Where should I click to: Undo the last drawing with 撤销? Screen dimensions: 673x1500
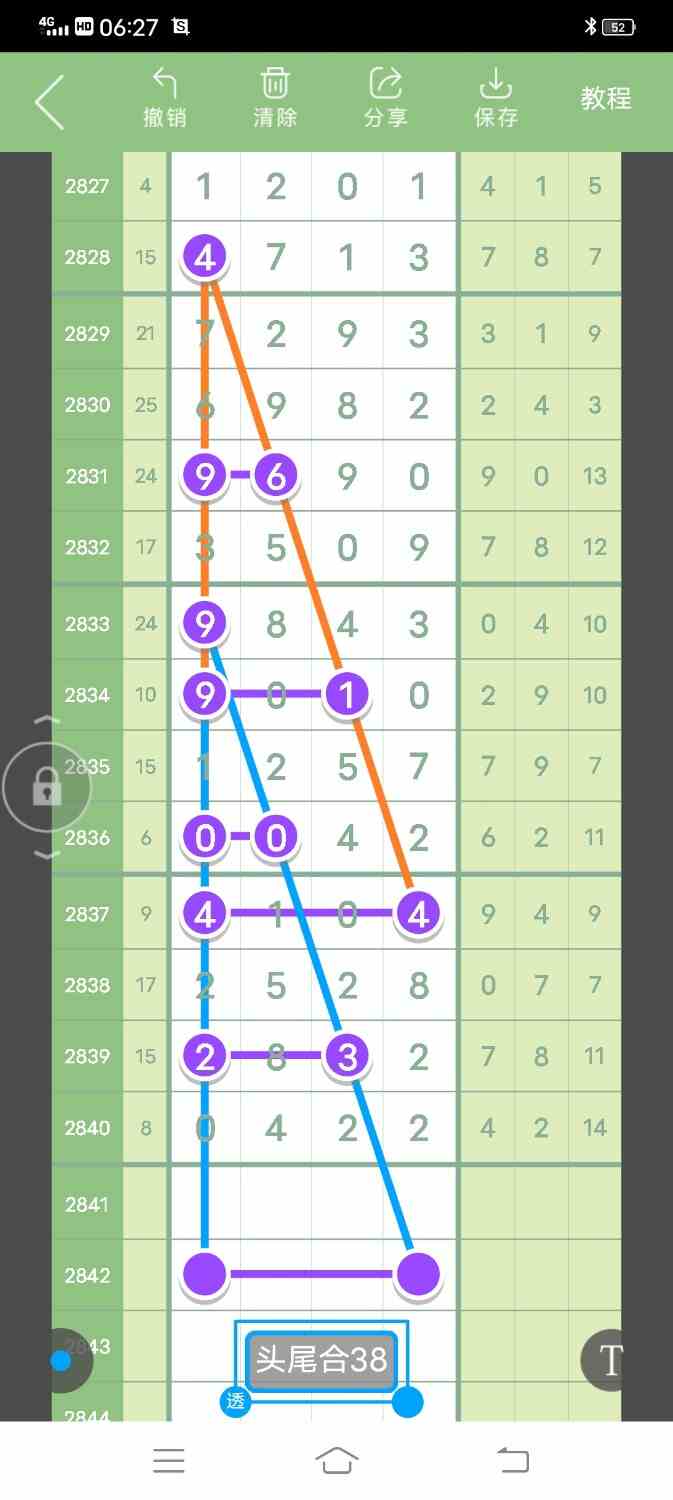(x=165, y=98)
